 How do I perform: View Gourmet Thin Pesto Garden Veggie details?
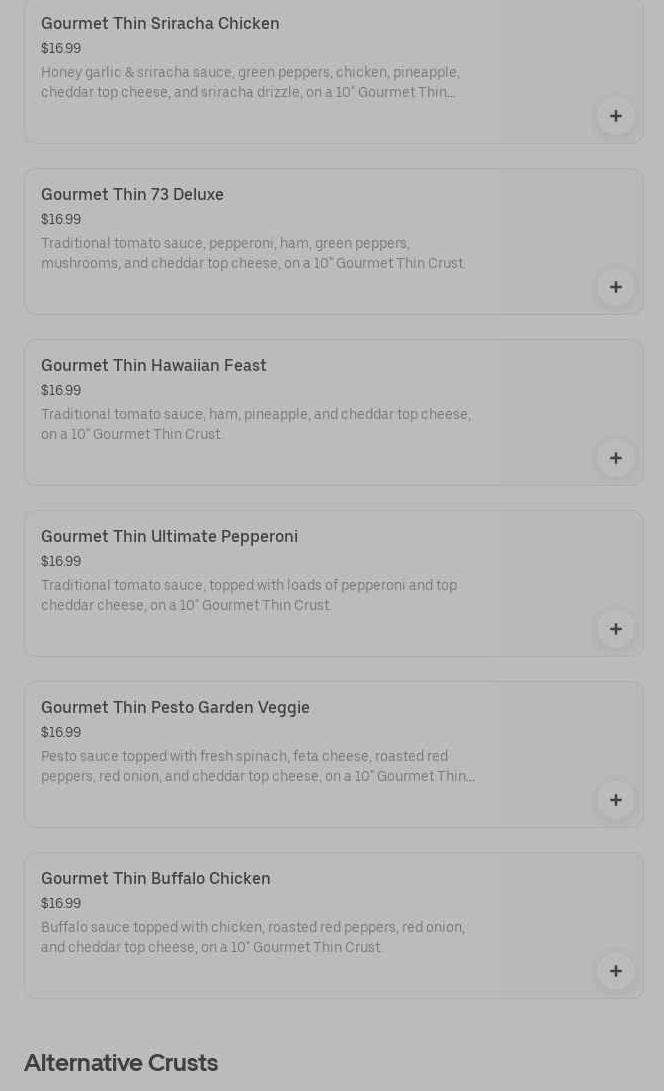coord(175,708)
